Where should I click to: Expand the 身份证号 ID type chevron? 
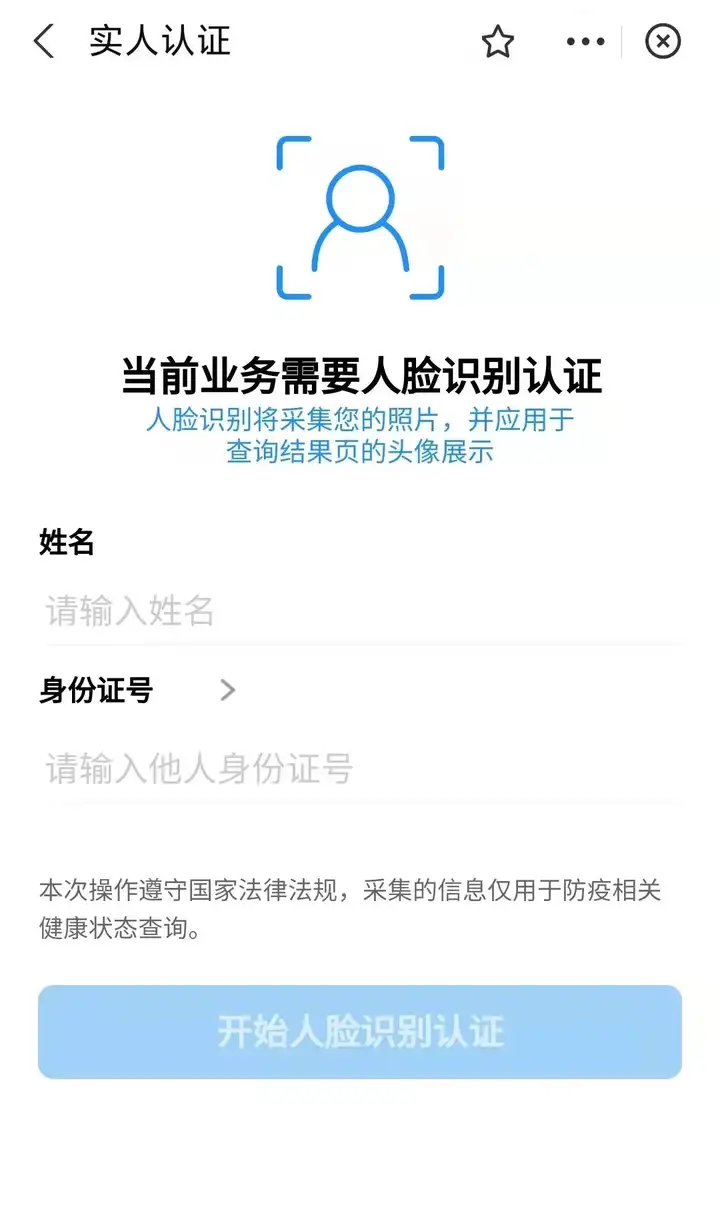[228, 690]
